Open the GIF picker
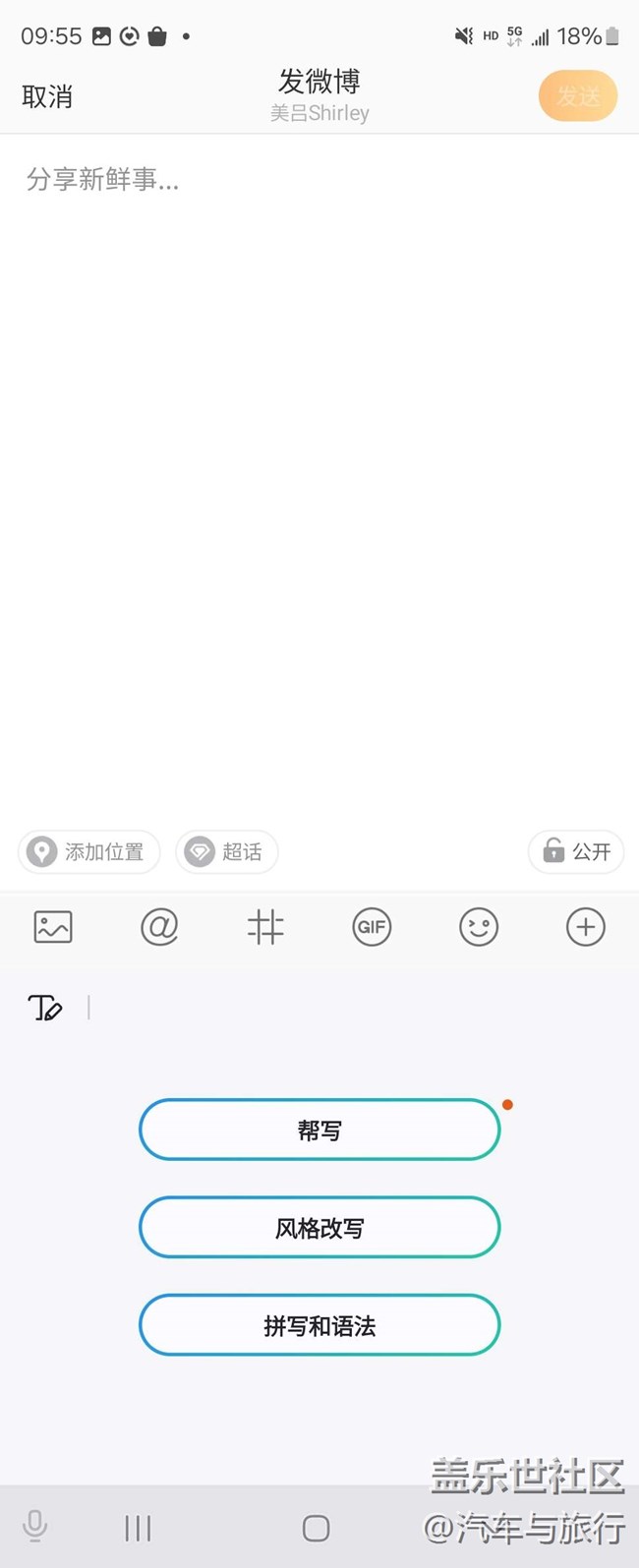The width and height of the screenshot is (639, 1568). click(x=372, y=927)
